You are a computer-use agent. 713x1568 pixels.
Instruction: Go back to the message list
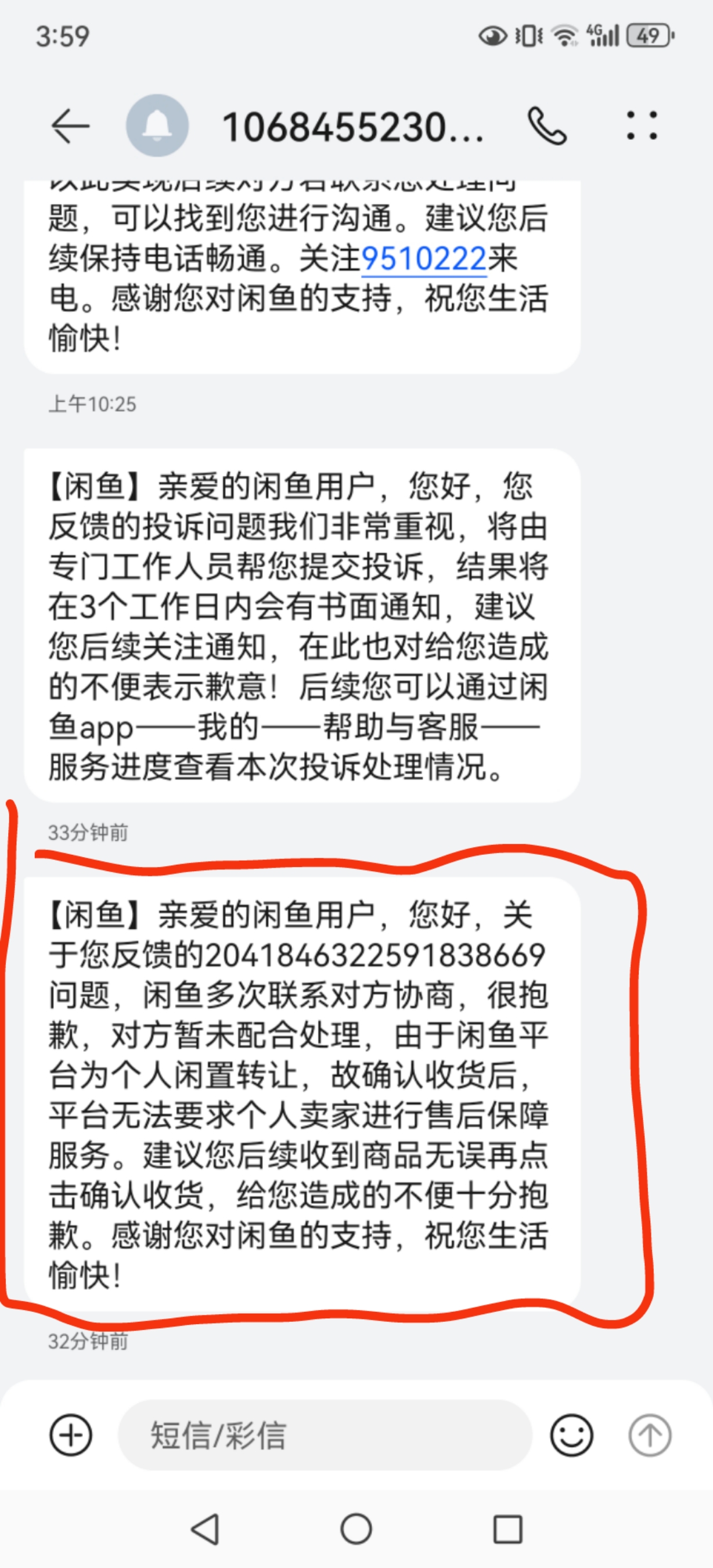click(70, 126)
